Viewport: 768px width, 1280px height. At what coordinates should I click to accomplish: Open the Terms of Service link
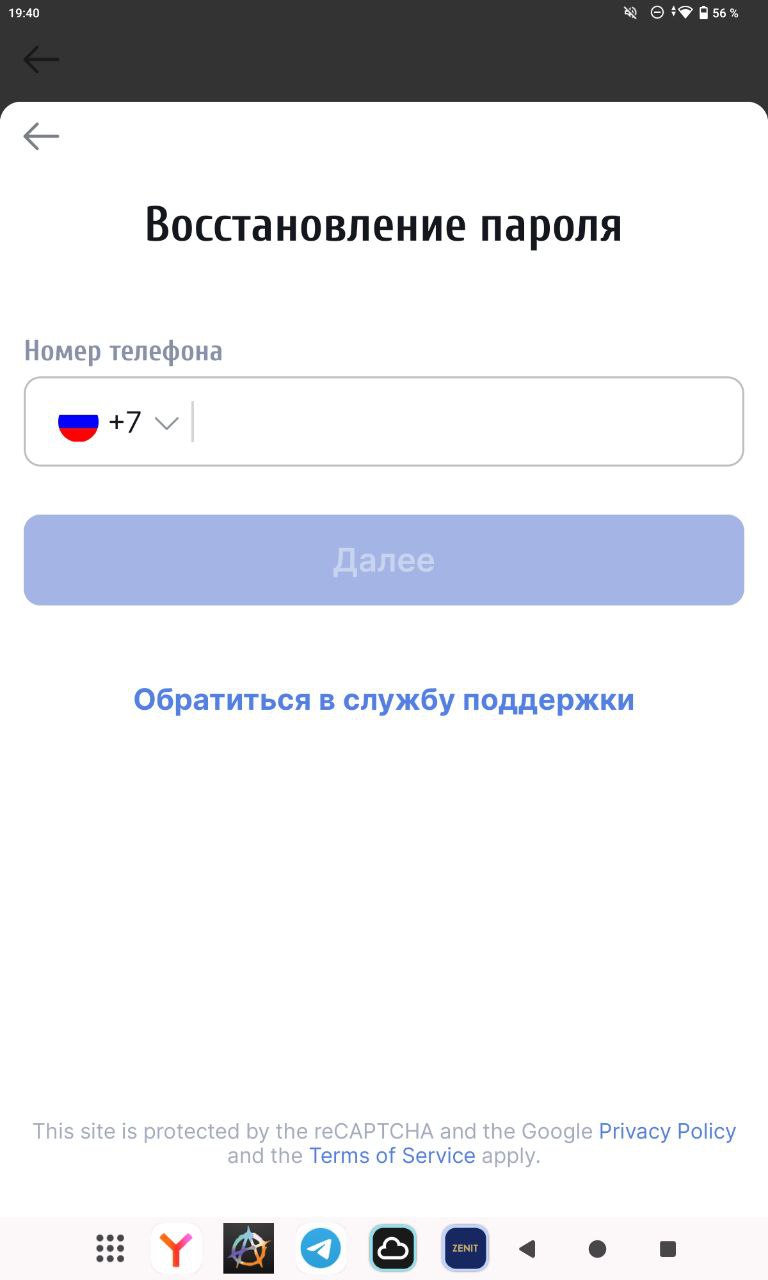tap(392, 1155)
